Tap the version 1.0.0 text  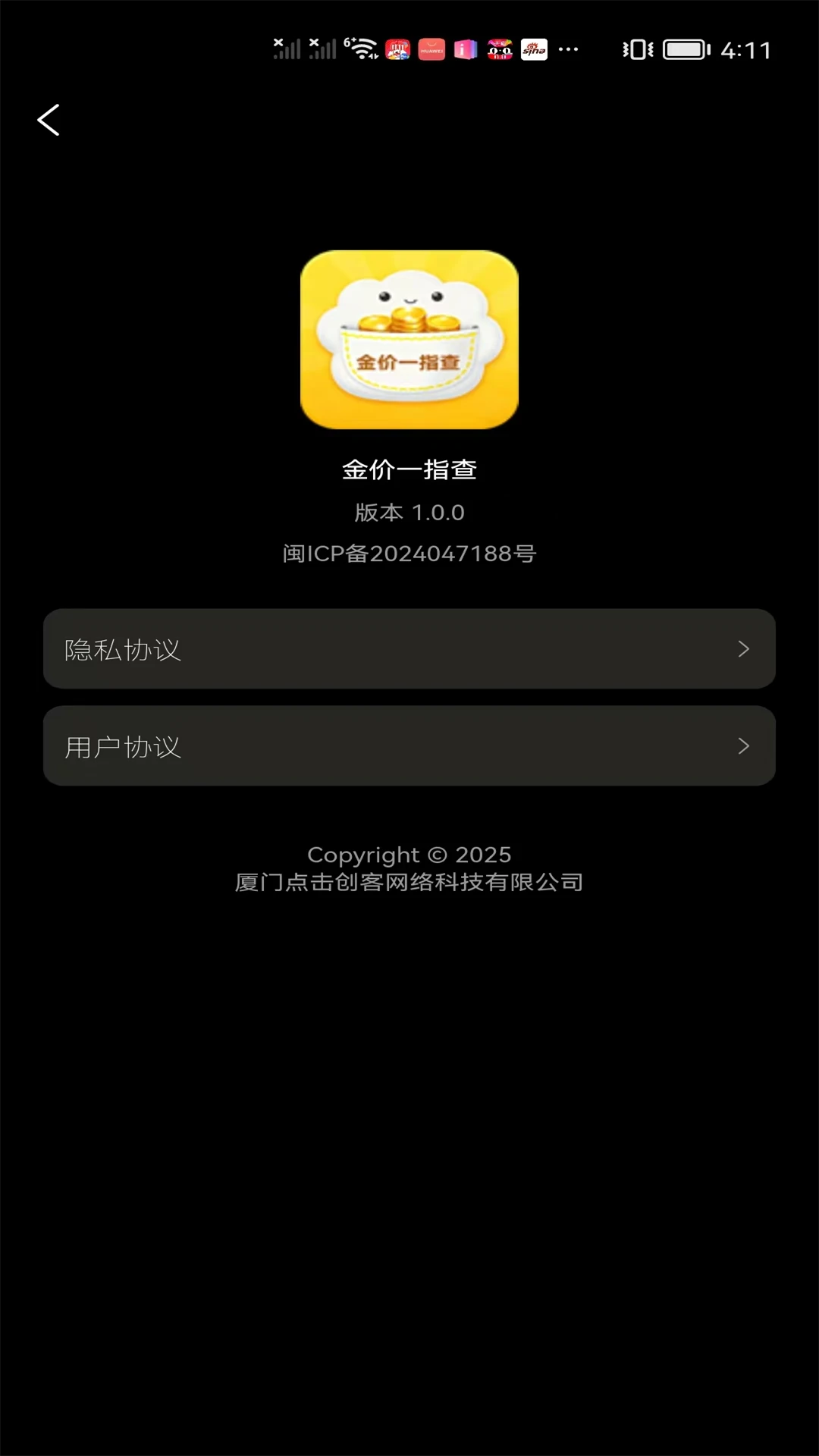click(x=409, y=512)
